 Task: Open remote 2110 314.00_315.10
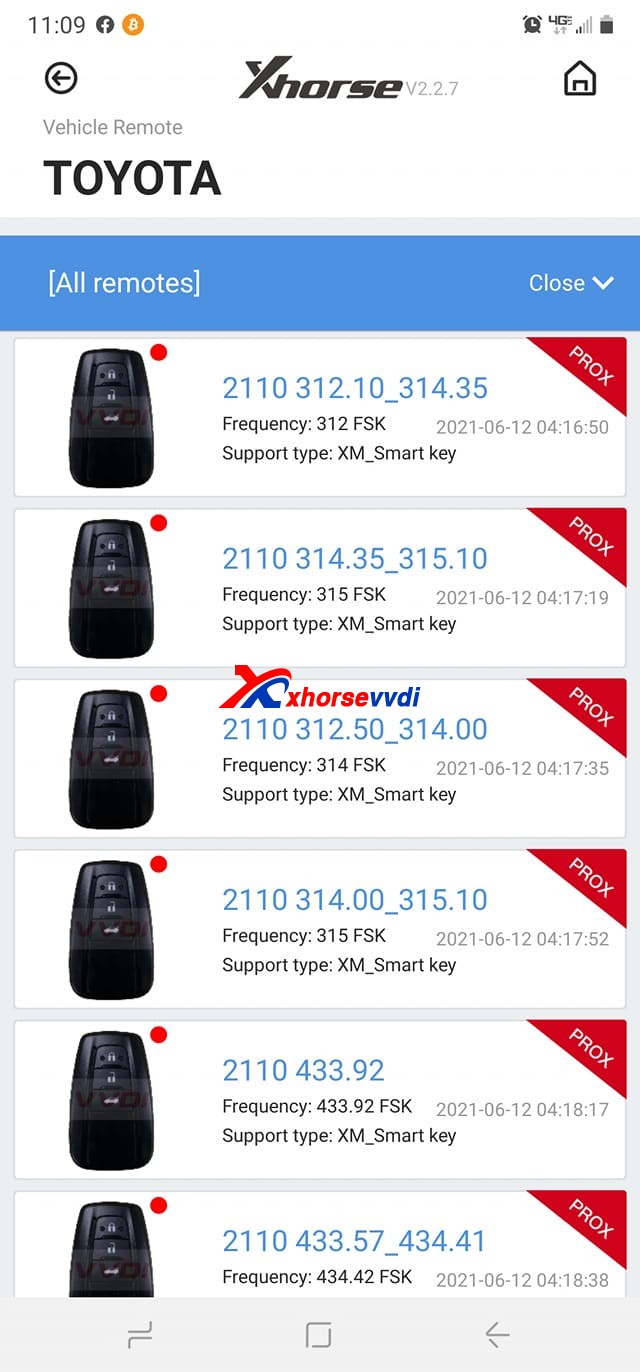coord(354,899)
